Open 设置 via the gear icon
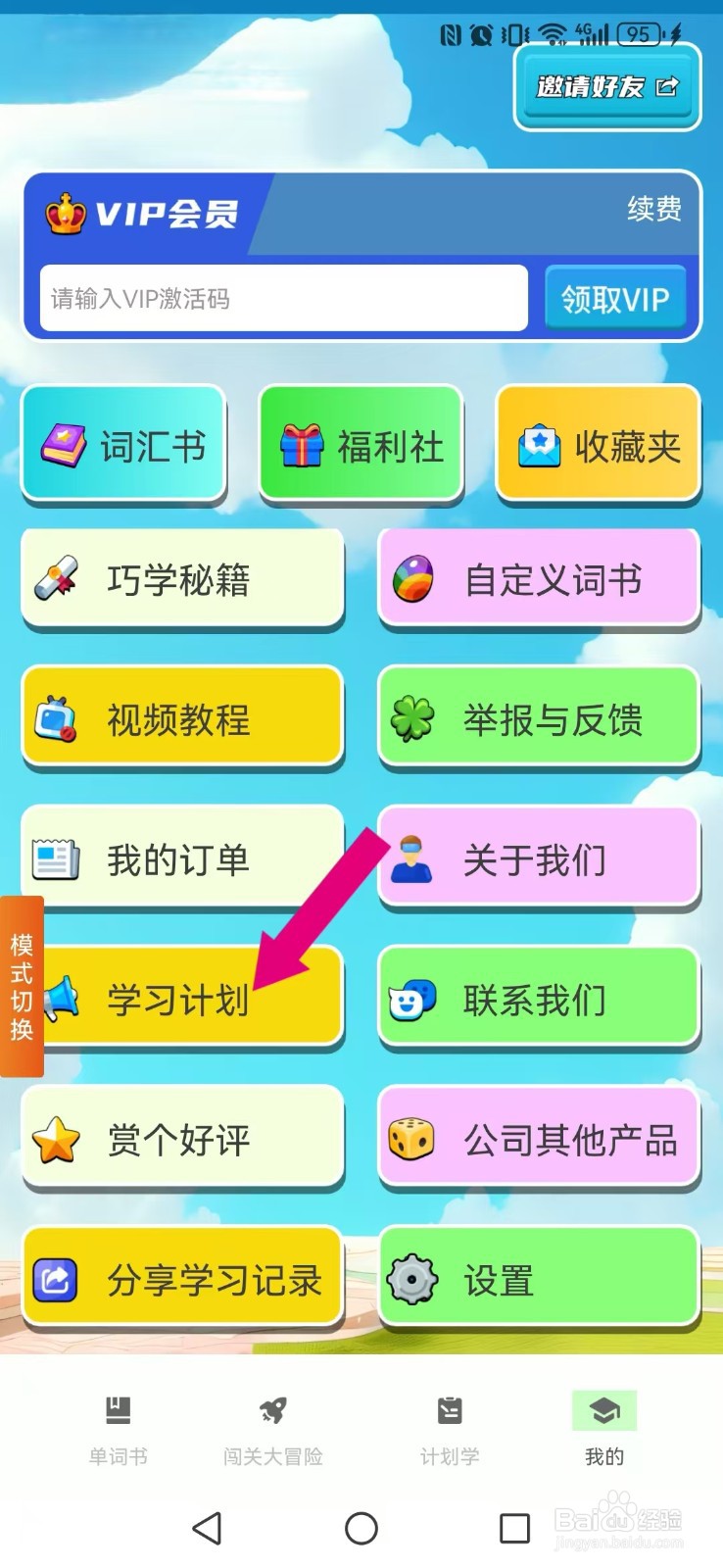This screenshot has width=723, height=1568. pyautogui.click(x=414, y=1277)
